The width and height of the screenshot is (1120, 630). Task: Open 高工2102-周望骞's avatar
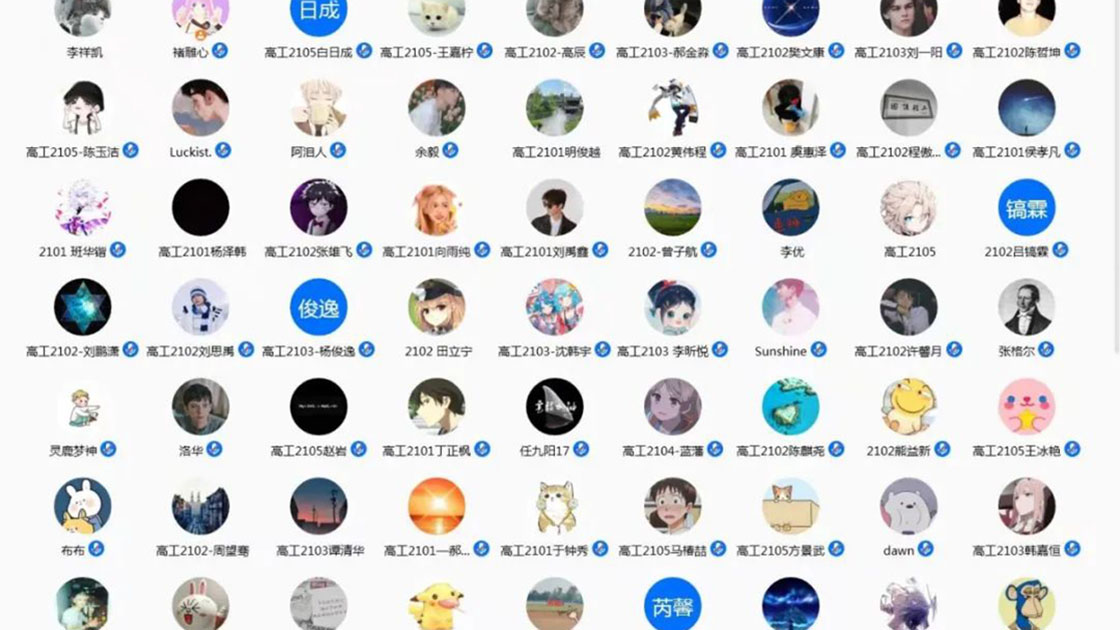tap(200, 506)
